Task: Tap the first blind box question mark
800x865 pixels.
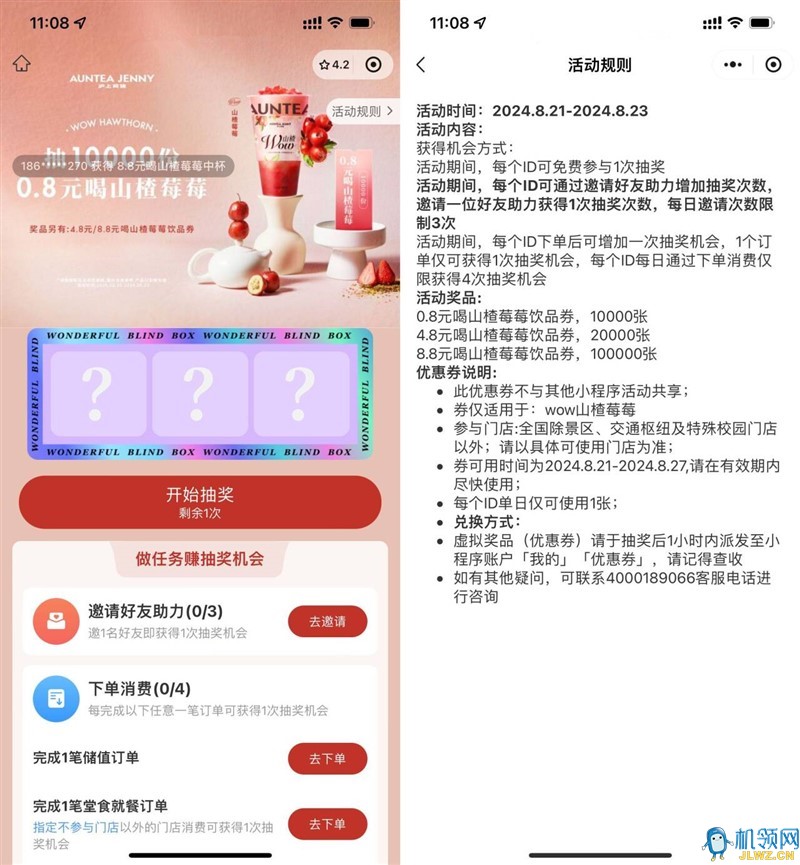Action: point(96,393)
